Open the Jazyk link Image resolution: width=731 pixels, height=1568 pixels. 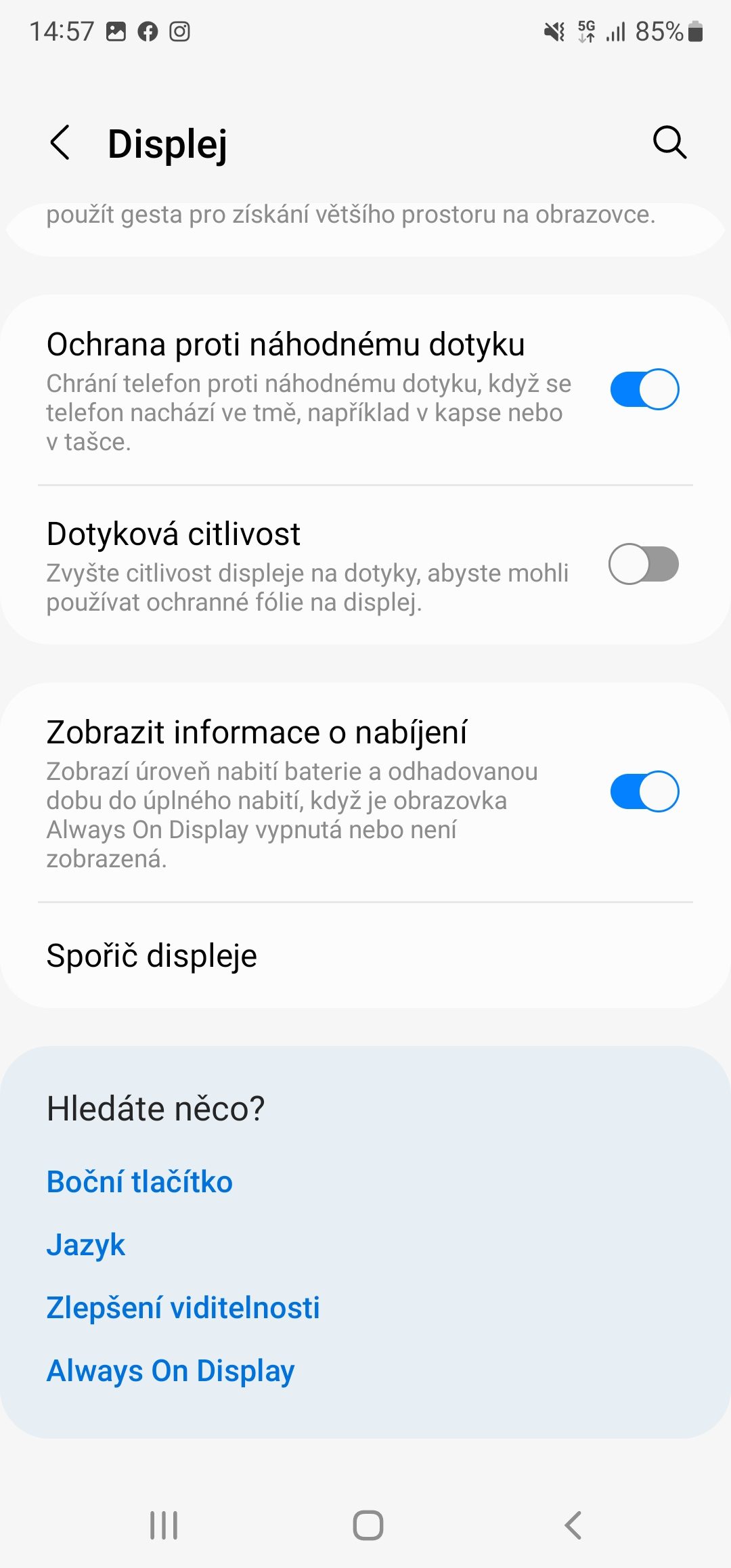86,1245
